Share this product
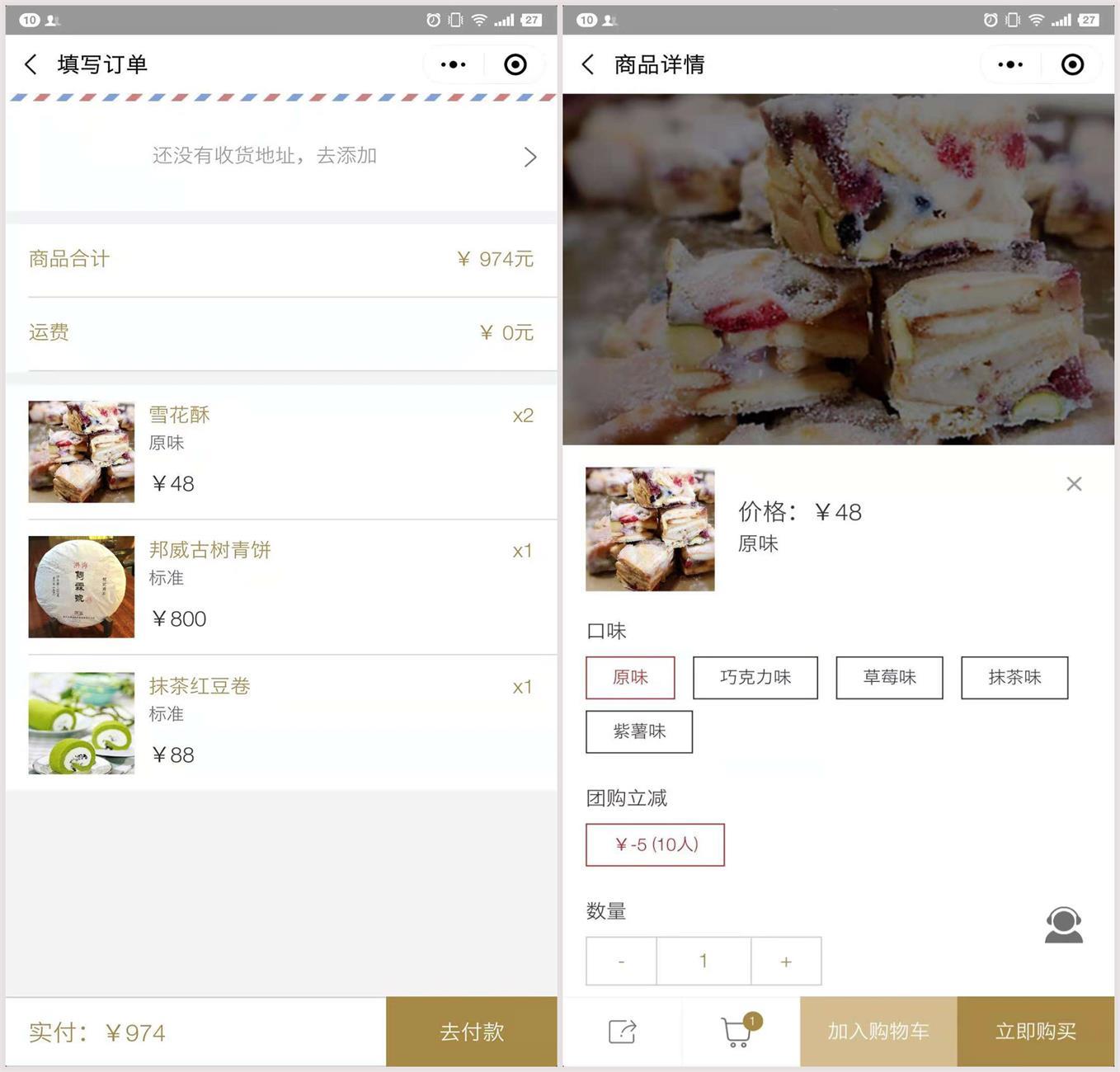Screen dimensions: 1120x1072 [622, 1032]
